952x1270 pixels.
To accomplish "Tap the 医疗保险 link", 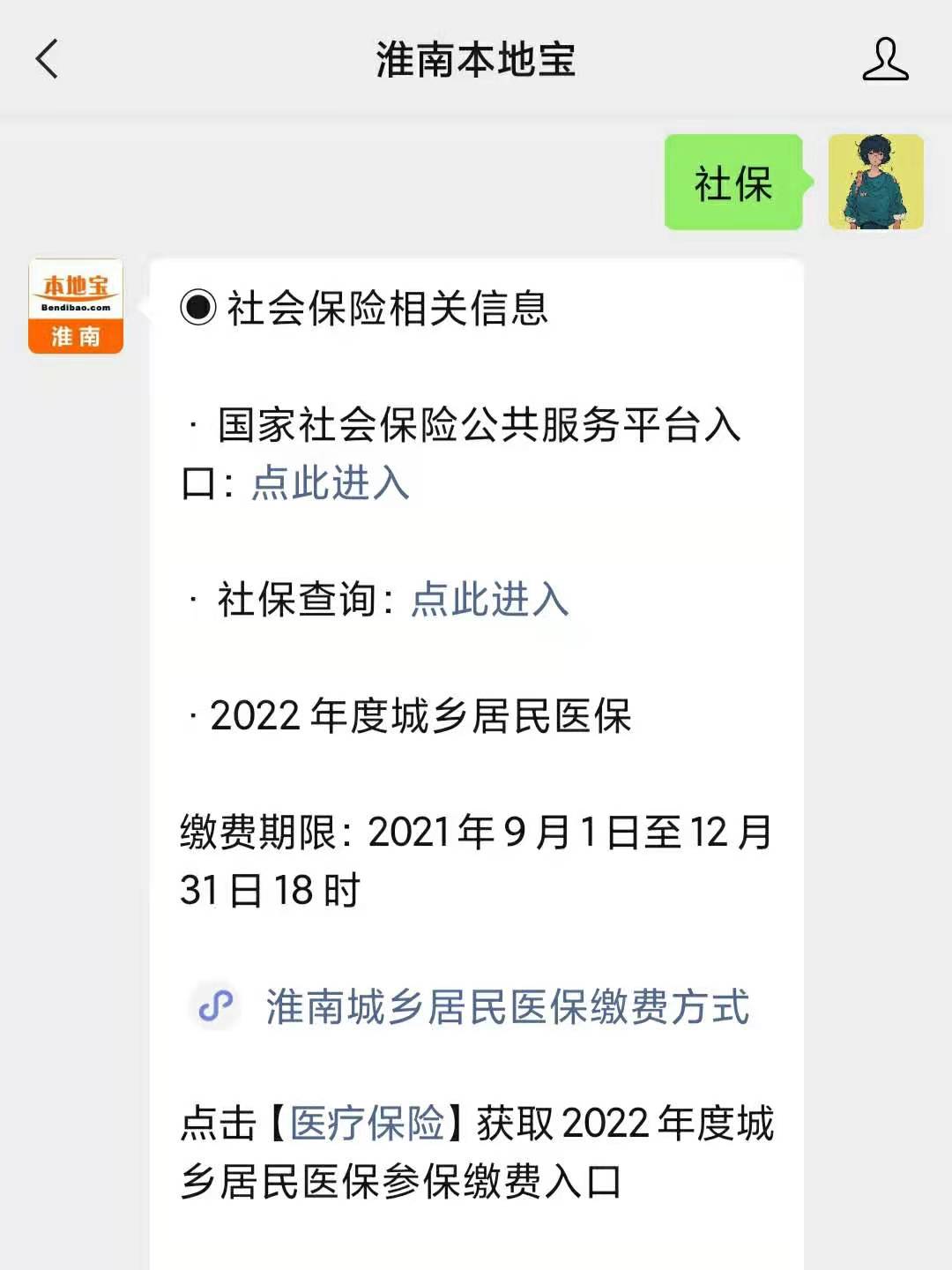I will [x=368, y=1124].
